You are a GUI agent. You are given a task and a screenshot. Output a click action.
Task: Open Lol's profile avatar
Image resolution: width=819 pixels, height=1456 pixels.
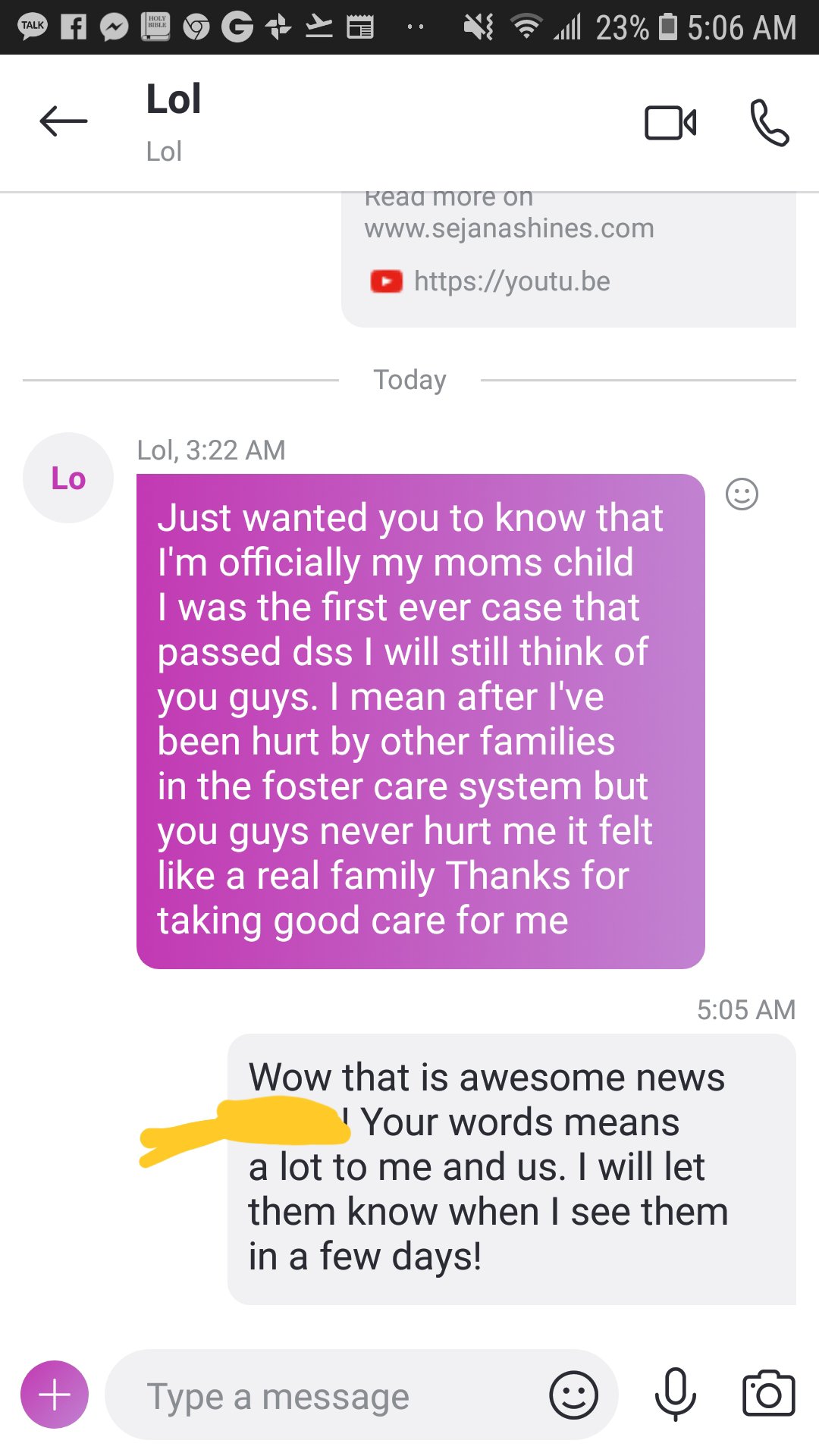click(x=68, y=478)
